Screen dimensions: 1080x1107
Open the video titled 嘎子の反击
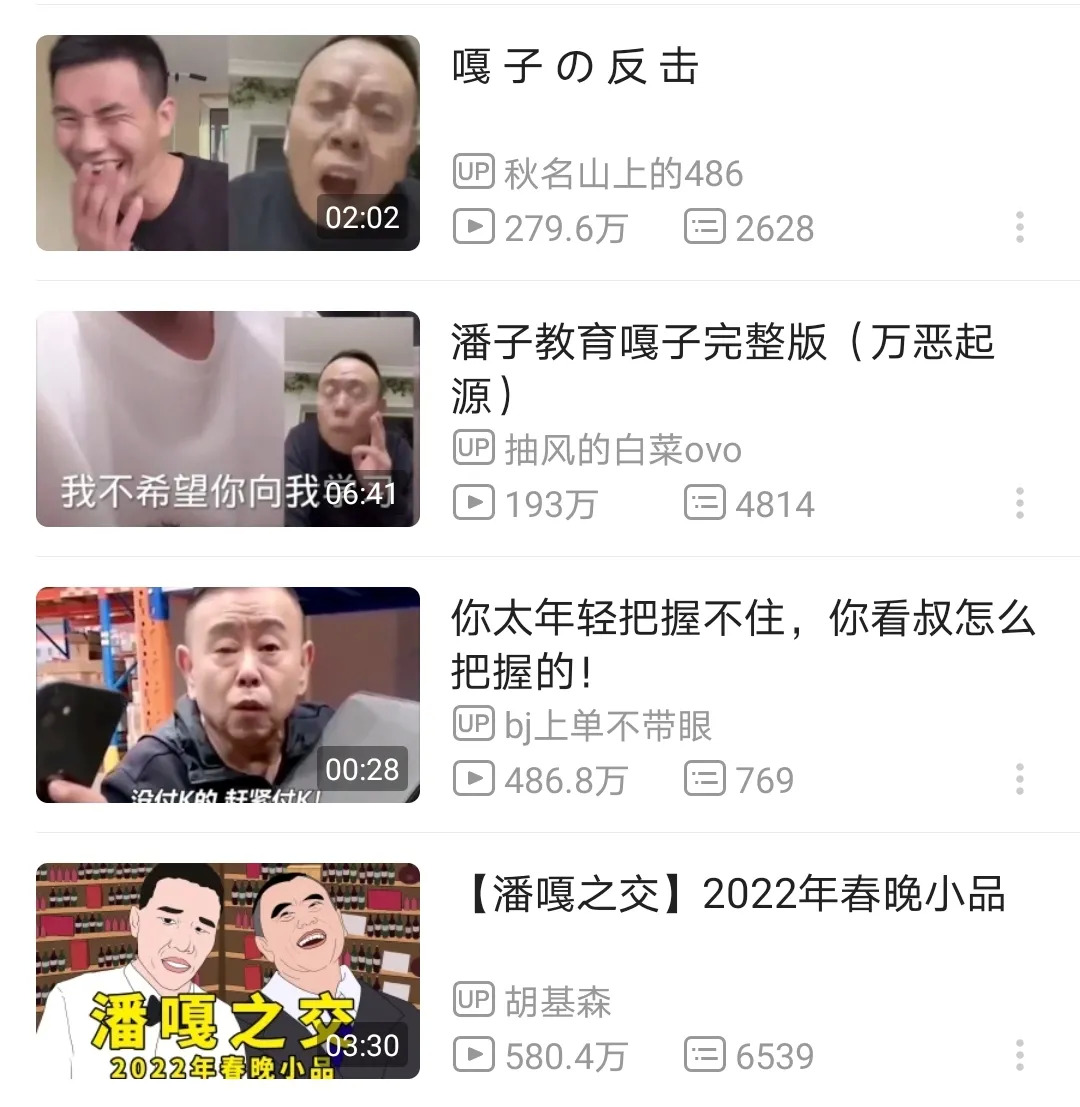[x=575, y=69]
